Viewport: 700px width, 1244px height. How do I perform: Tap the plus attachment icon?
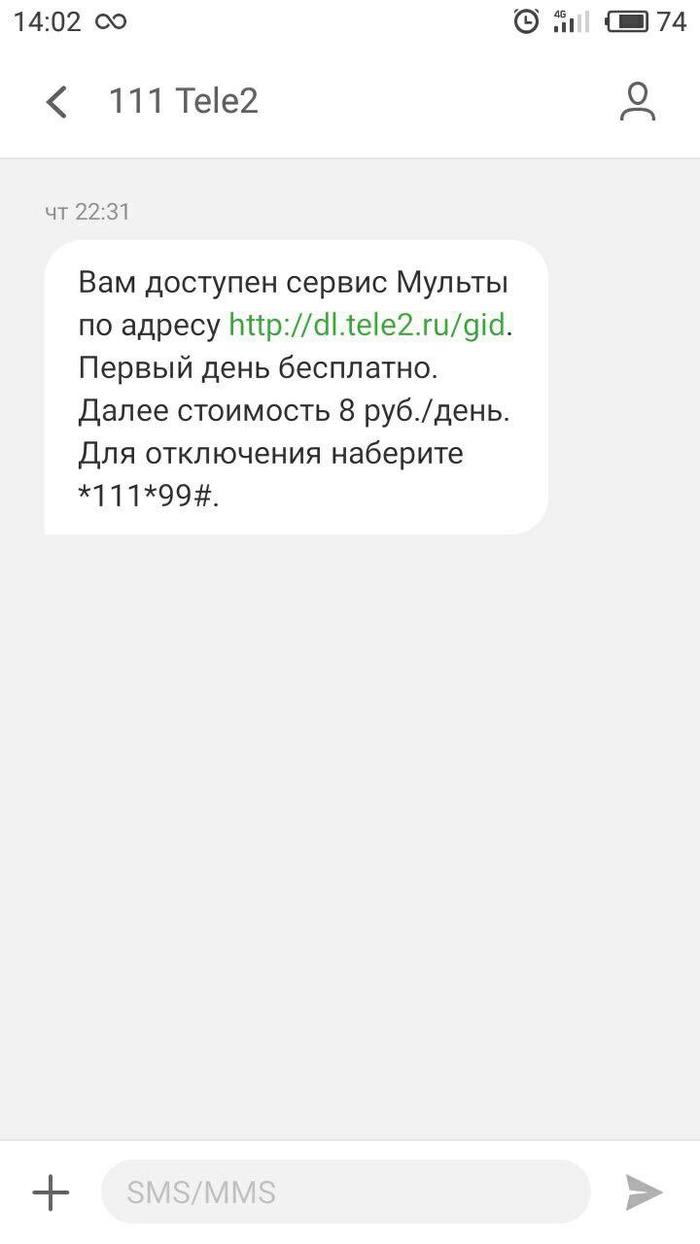pyautogui.click(x=50, y=1192)
